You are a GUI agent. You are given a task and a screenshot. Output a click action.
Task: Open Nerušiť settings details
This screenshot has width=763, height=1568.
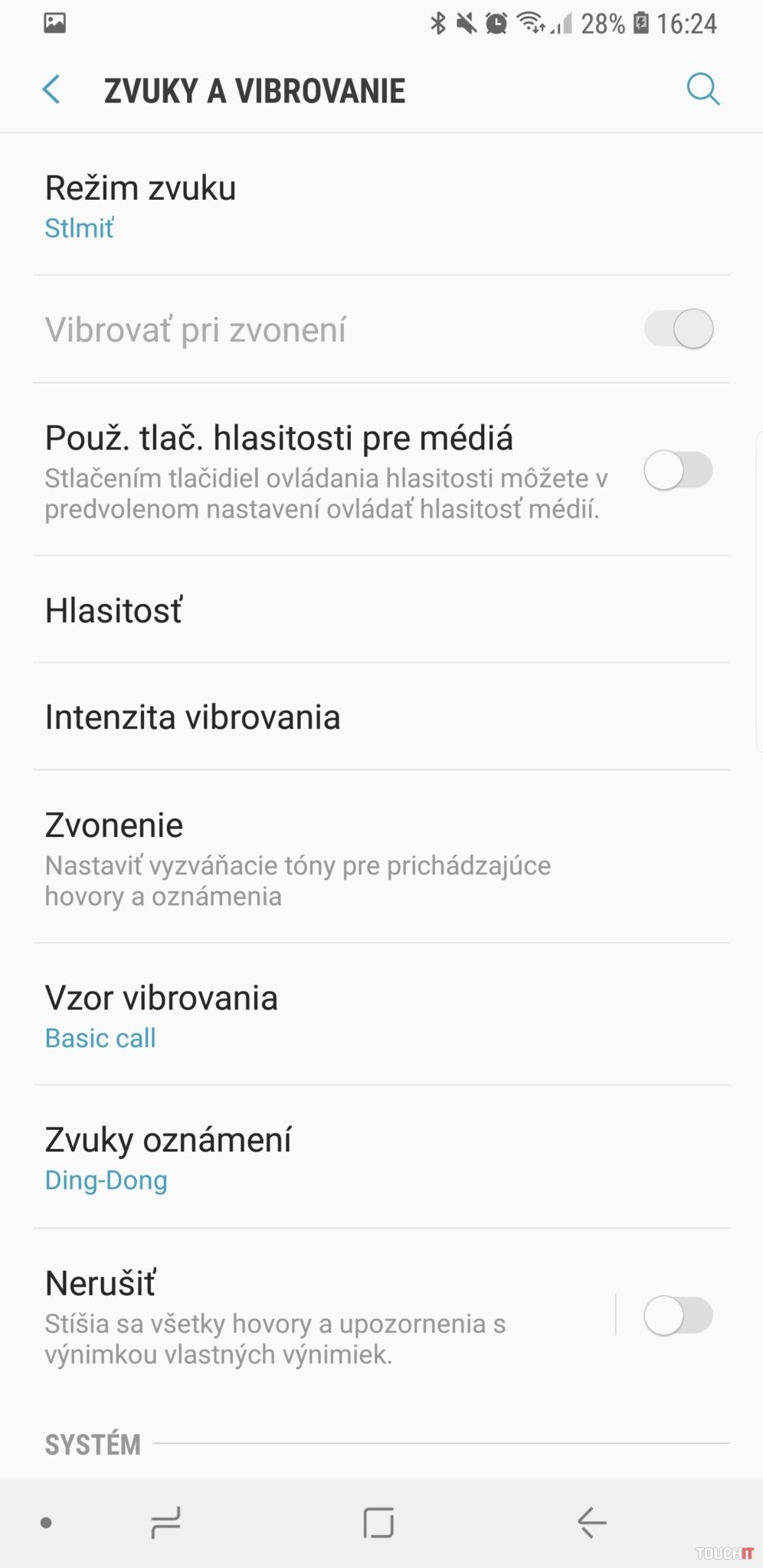coord(306,1315)
